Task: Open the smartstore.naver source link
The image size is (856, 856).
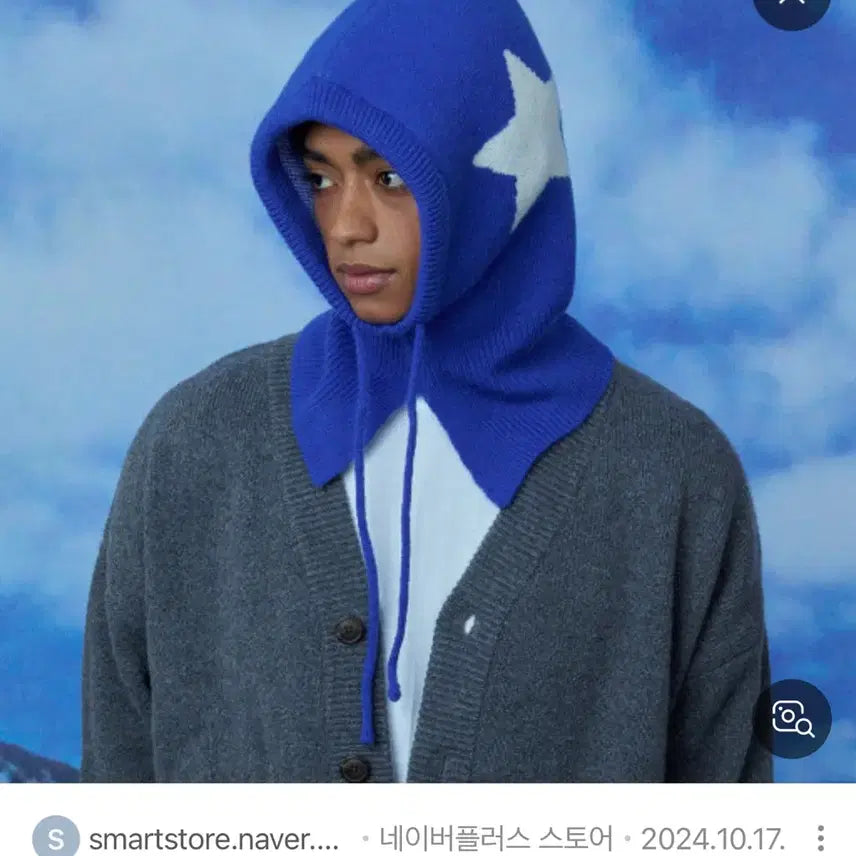Action: 213,836
